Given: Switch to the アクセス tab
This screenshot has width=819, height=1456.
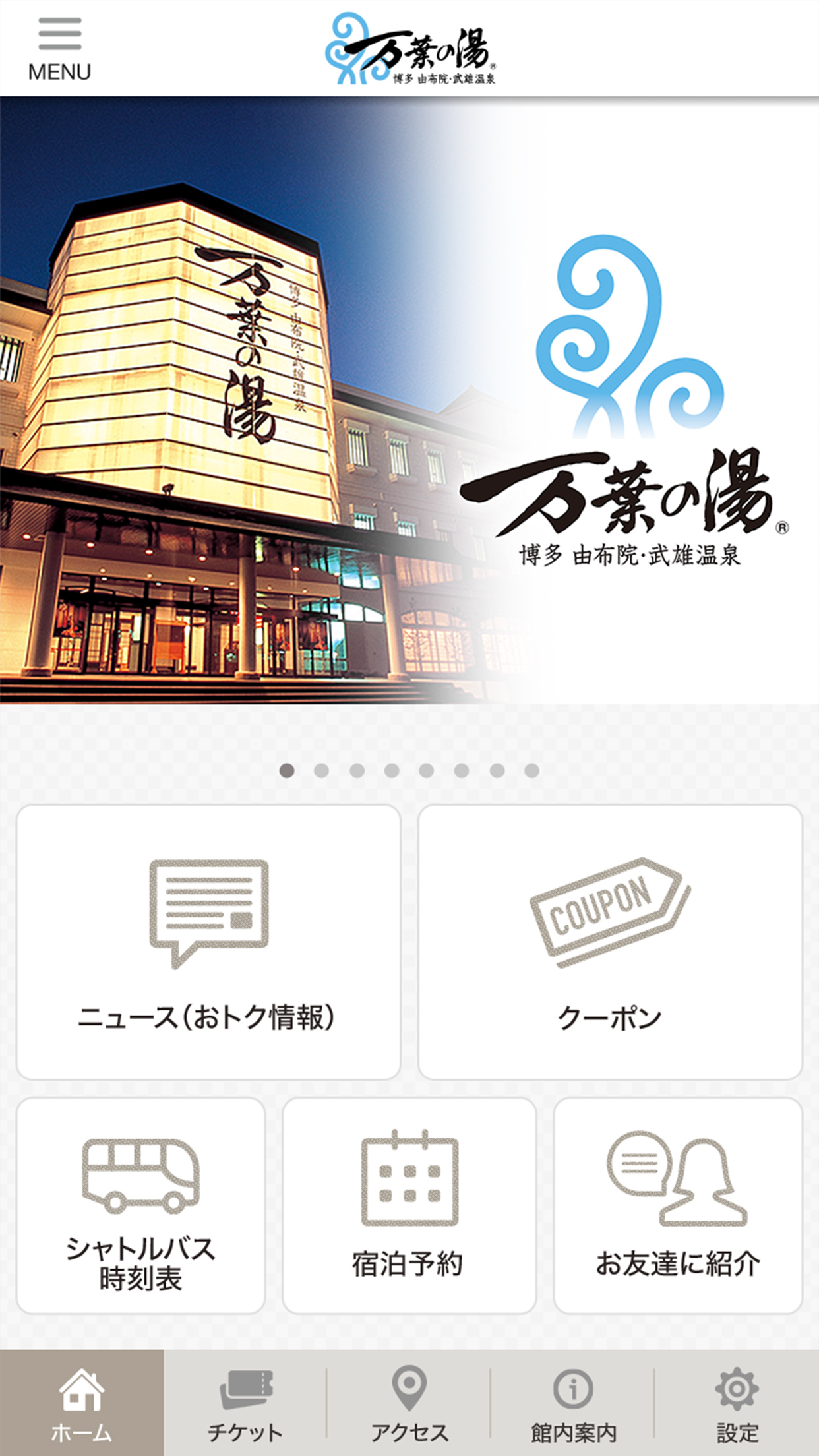Looking at the screenshot, I should point(409,1403).
